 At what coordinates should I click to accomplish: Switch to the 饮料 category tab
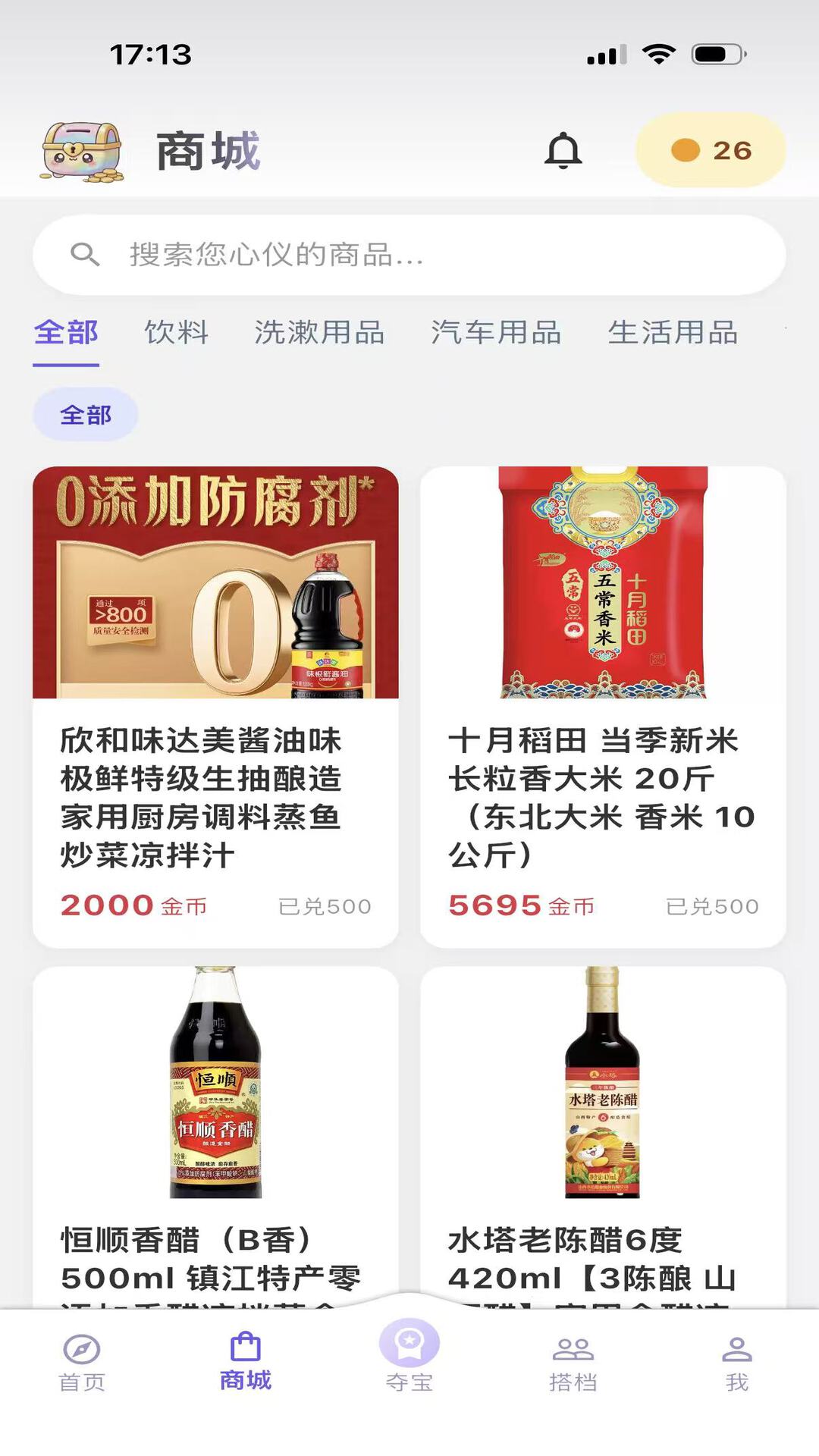(x=176, y=332)
